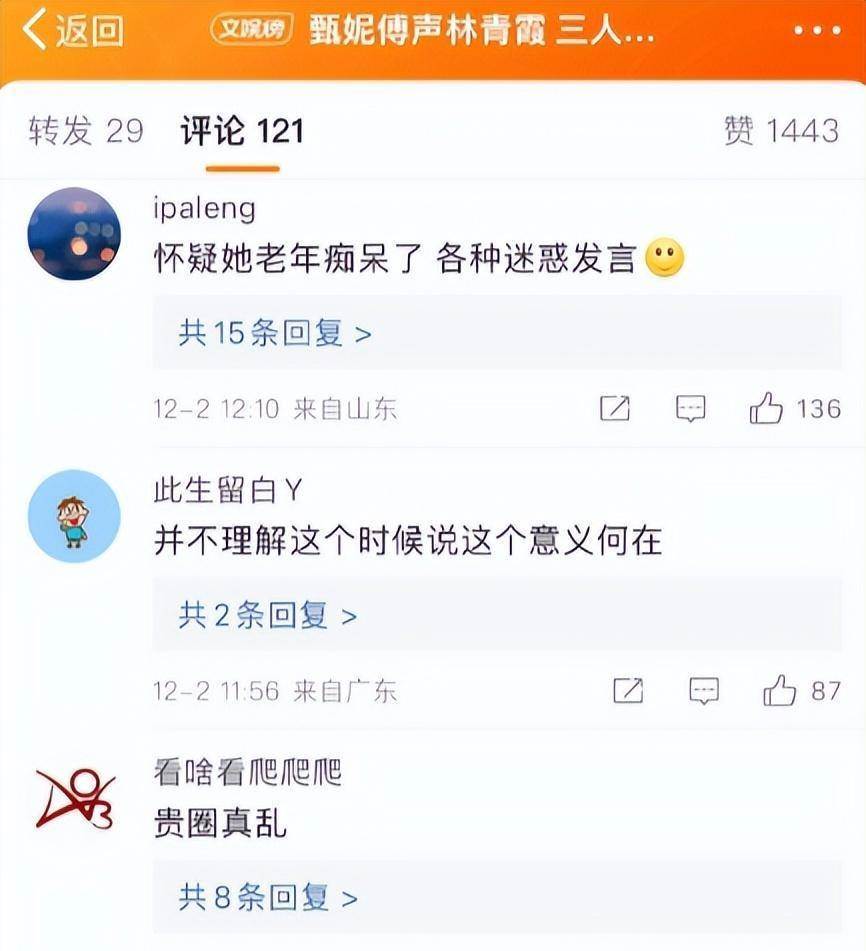The width and height of the screenshot is (866, 951).
Task: Expand the 共2条回复 replies
Action: point(267,616)
